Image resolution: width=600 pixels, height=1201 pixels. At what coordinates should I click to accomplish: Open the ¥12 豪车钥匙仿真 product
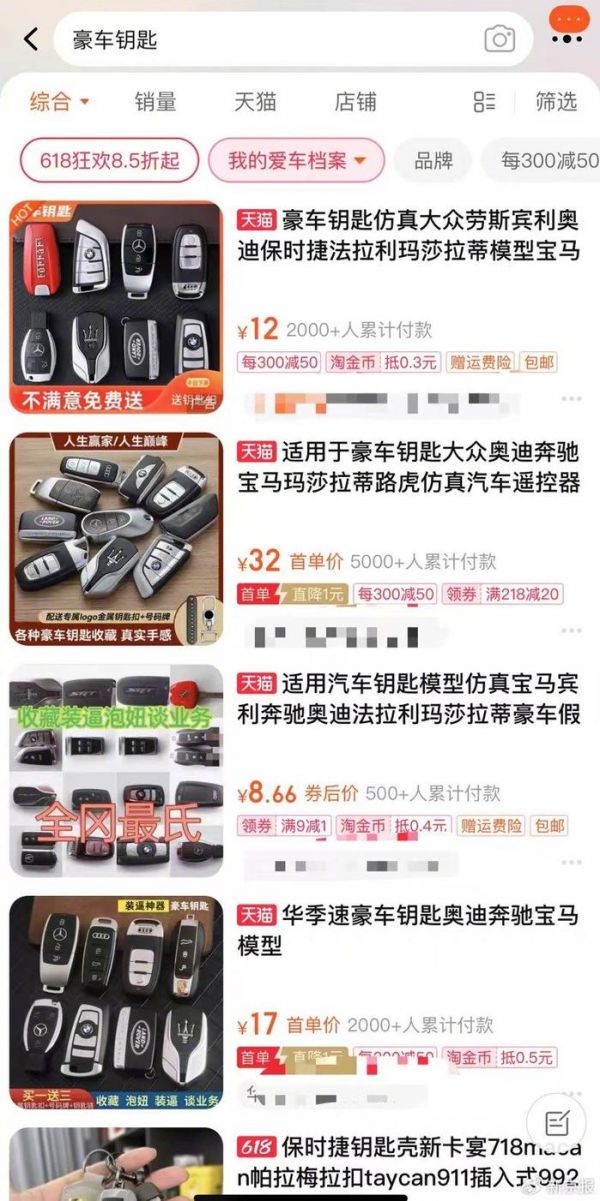(x=408, y=236)
